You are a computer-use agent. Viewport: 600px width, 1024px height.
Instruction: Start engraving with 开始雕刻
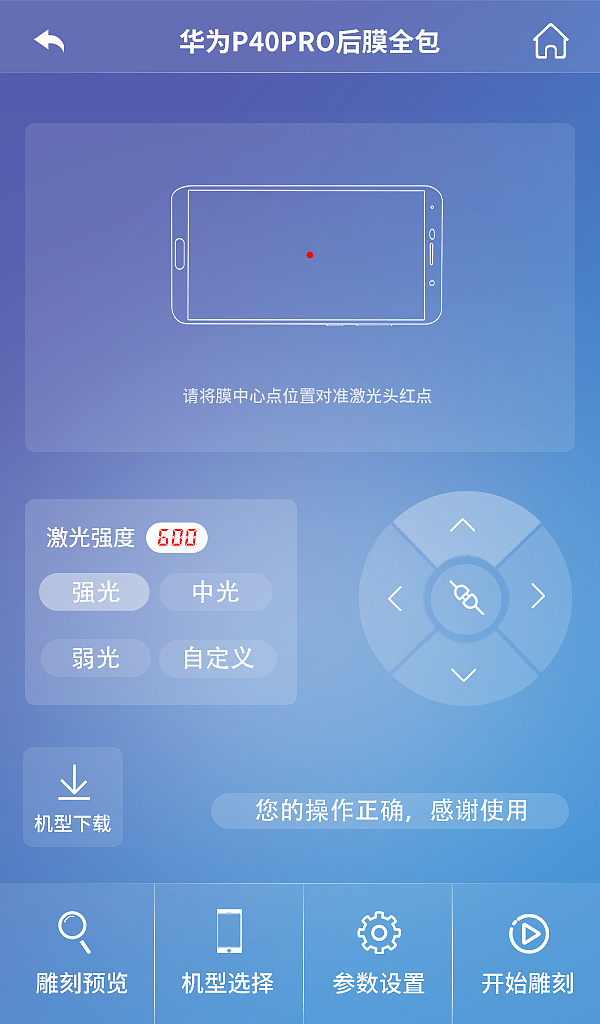[527, 954]
